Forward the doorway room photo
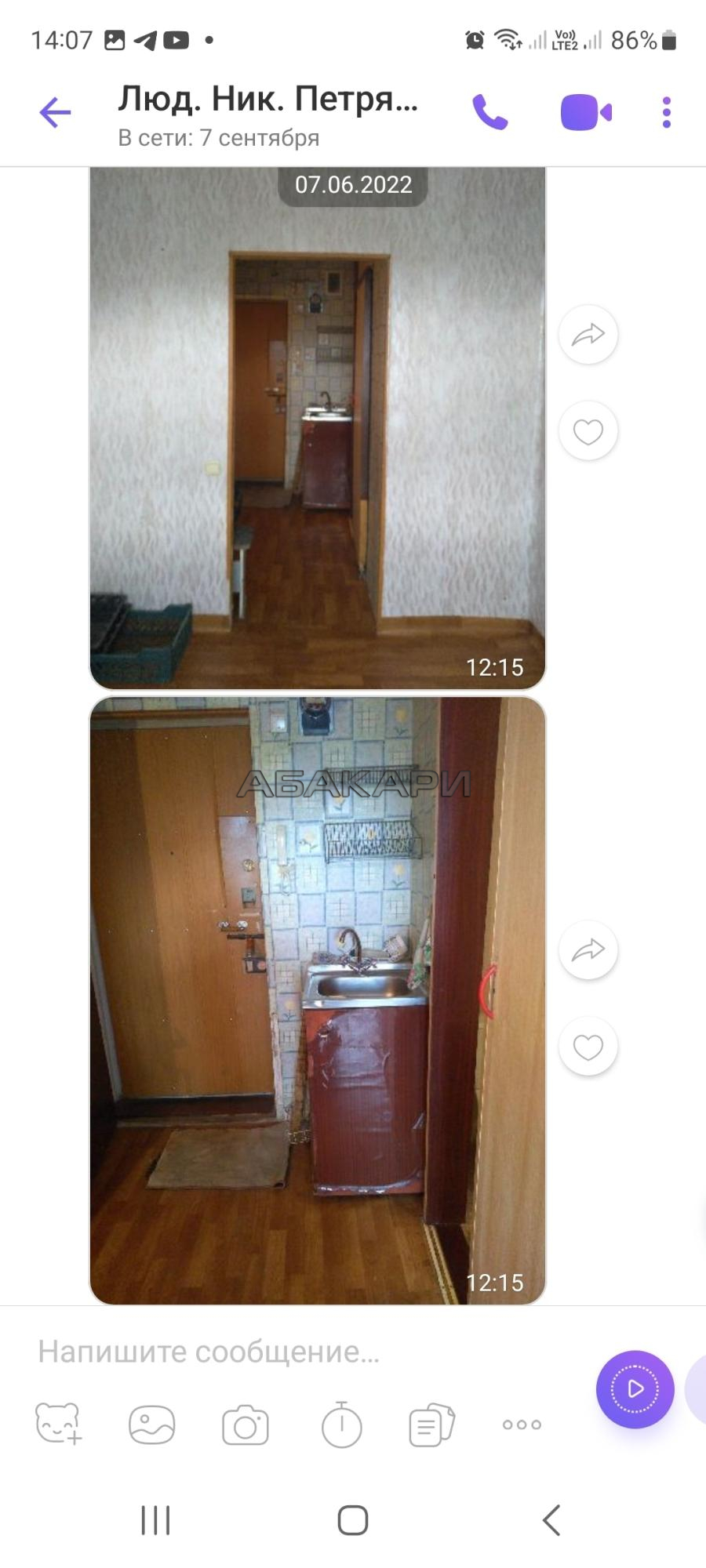 588,335
